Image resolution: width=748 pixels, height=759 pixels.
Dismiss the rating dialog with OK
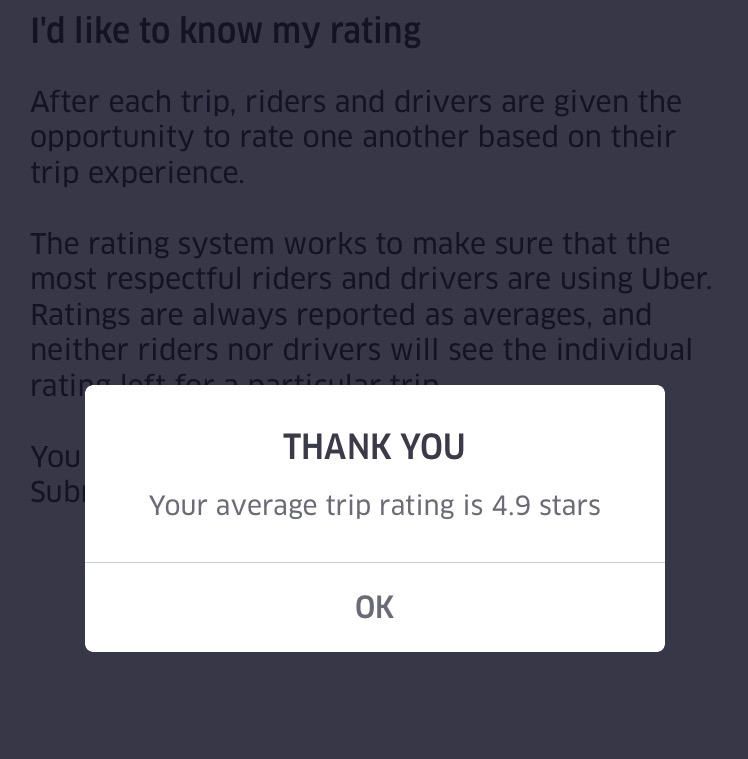coord(374,607)
